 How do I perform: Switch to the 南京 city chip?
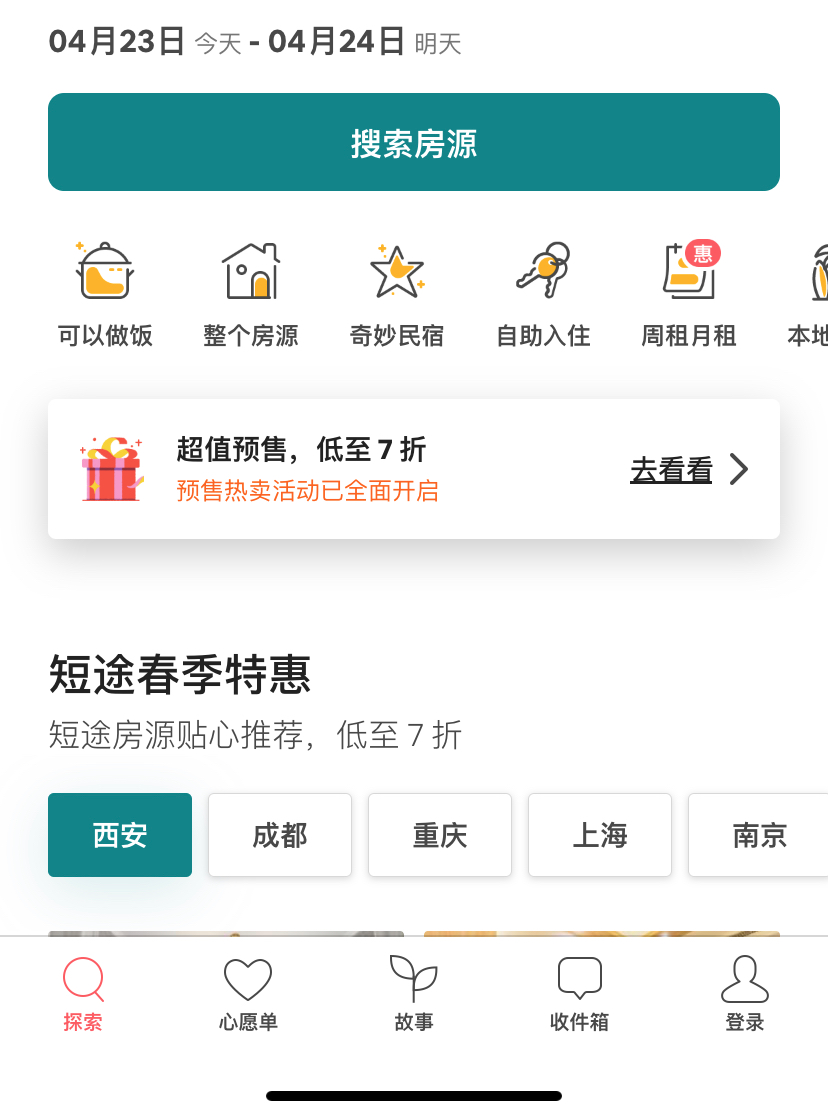(x=758, y=835)
